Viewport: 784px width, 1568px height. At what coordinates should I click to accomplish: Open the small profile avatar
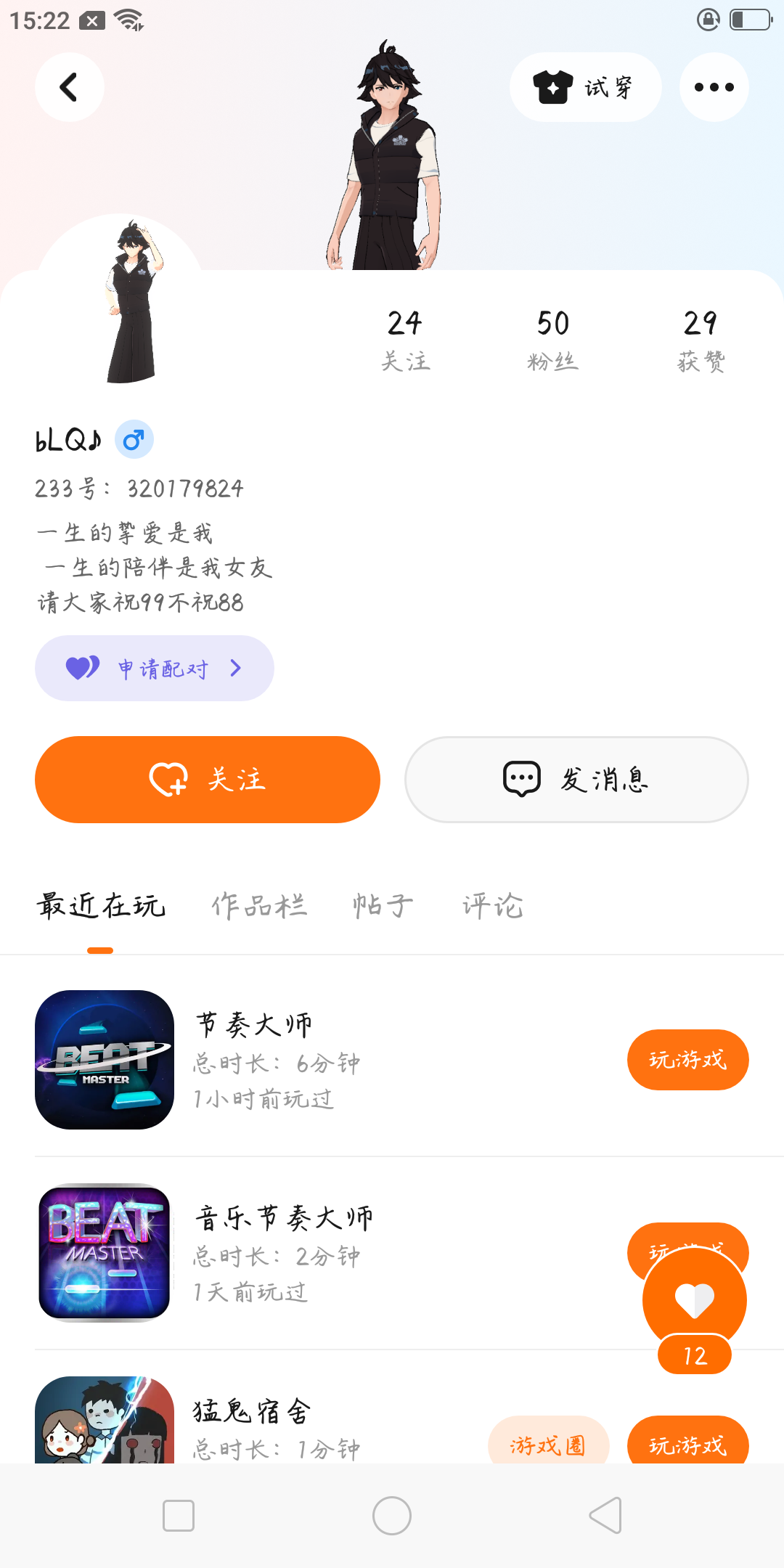(x=131, y=305)
